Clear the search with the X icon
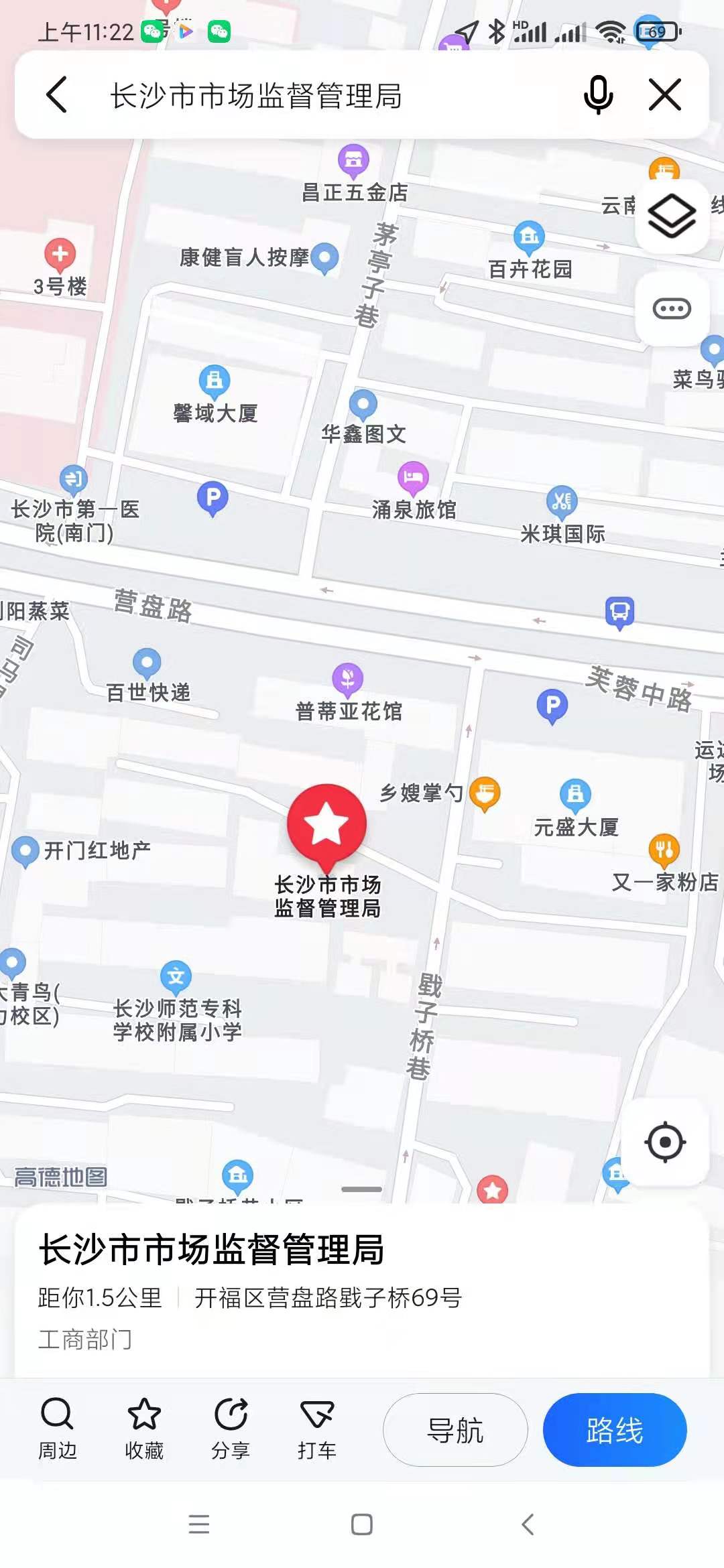The height and width of the screenshot is (1568, 724). pyautogui.click(x=664, y=94)
